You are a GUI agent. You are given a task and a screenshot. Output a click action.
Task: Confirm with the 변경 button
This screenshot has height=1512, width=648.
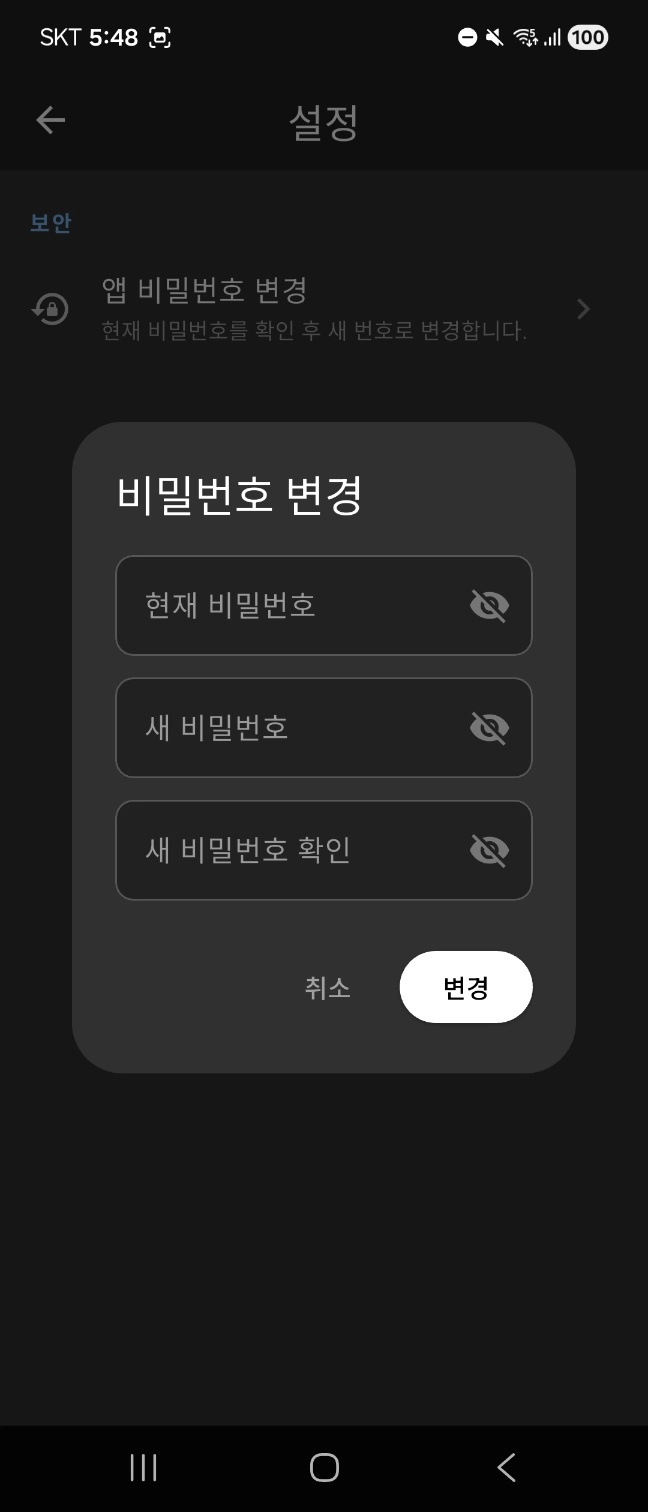point(466,988)
